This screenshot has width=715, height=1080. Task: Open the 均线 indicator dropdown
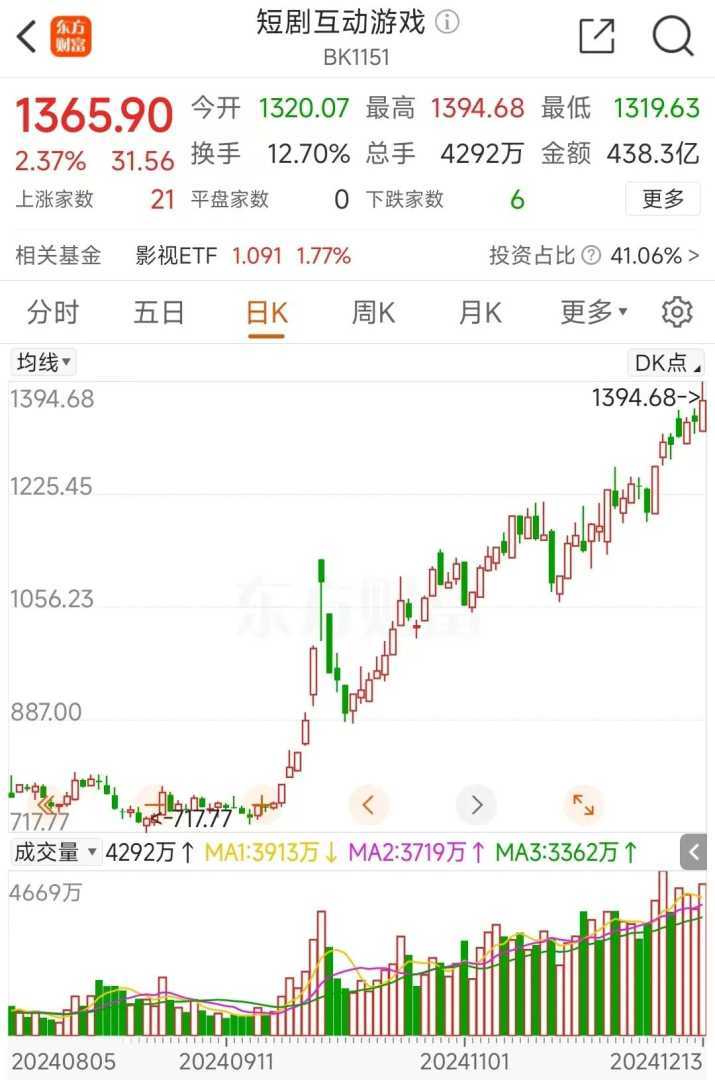pos(44,362)
